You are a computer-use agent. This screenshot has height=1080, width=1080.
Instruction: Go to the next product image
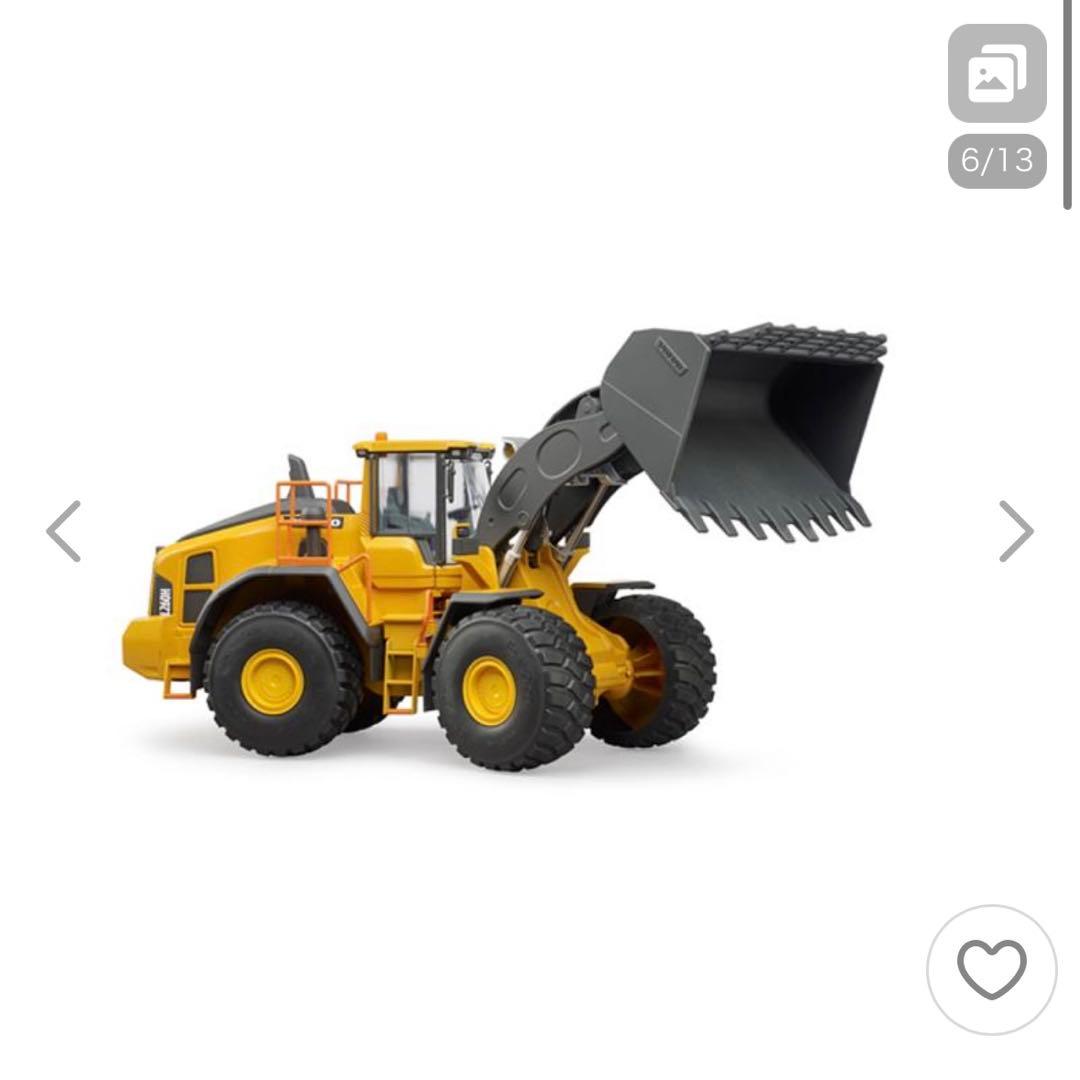[x=1015, y=531]
